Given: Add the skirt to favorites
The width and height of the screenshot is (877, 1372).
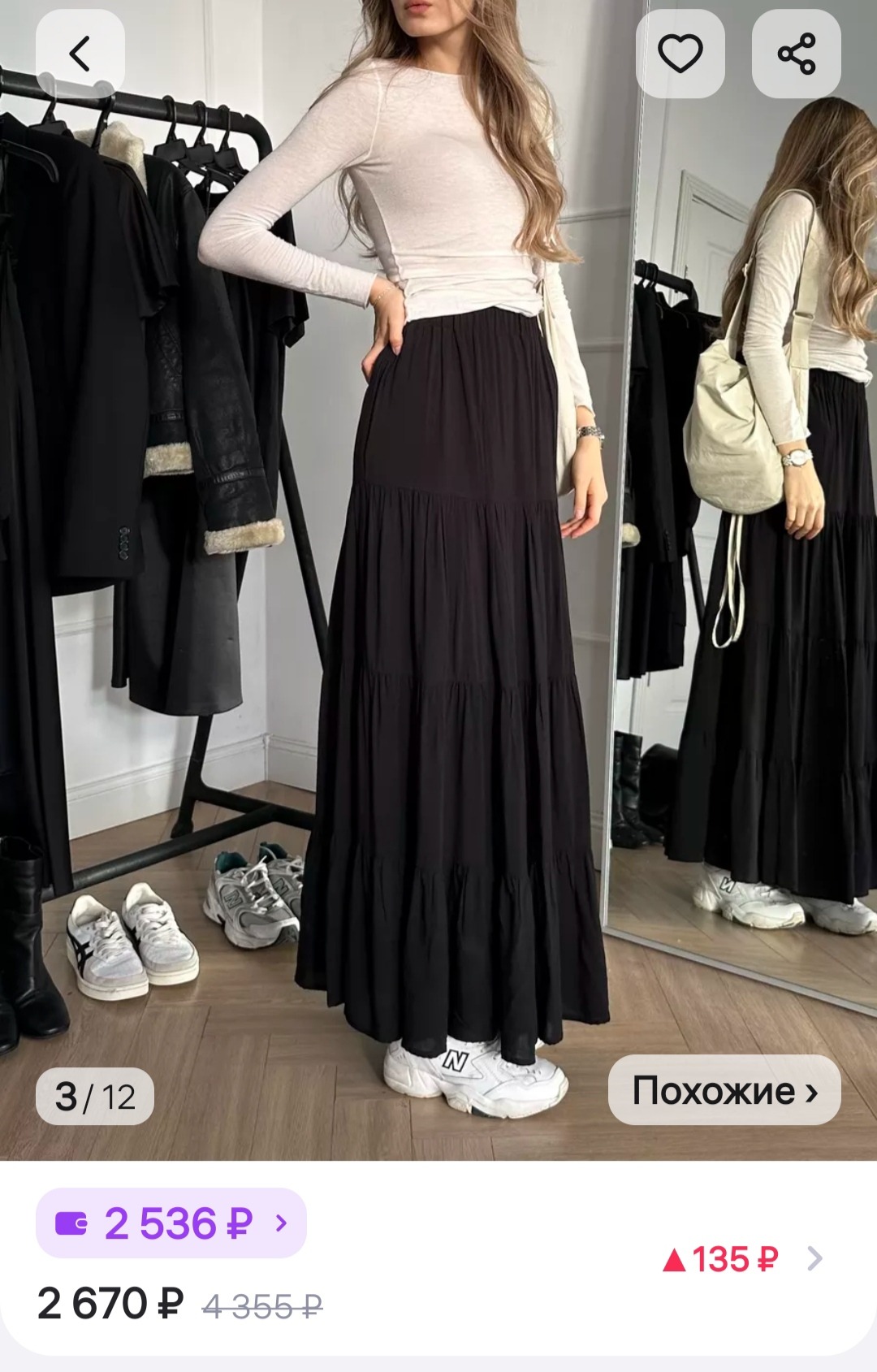Looking at the screenshot, I should click(680, 54).
